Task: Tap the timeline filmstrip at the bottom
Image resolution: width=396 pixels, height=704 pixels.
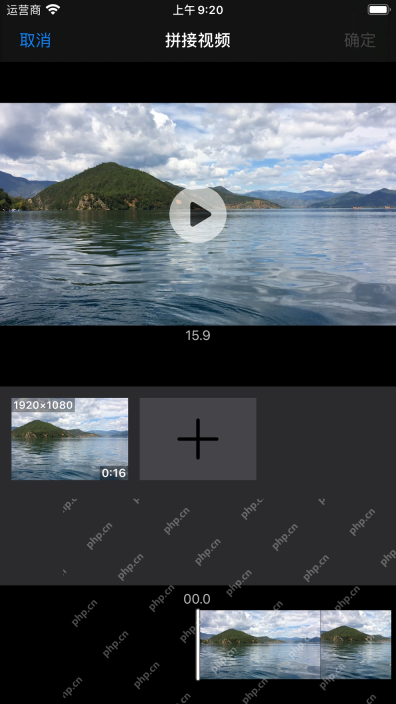Action: [x=295, y=644]
